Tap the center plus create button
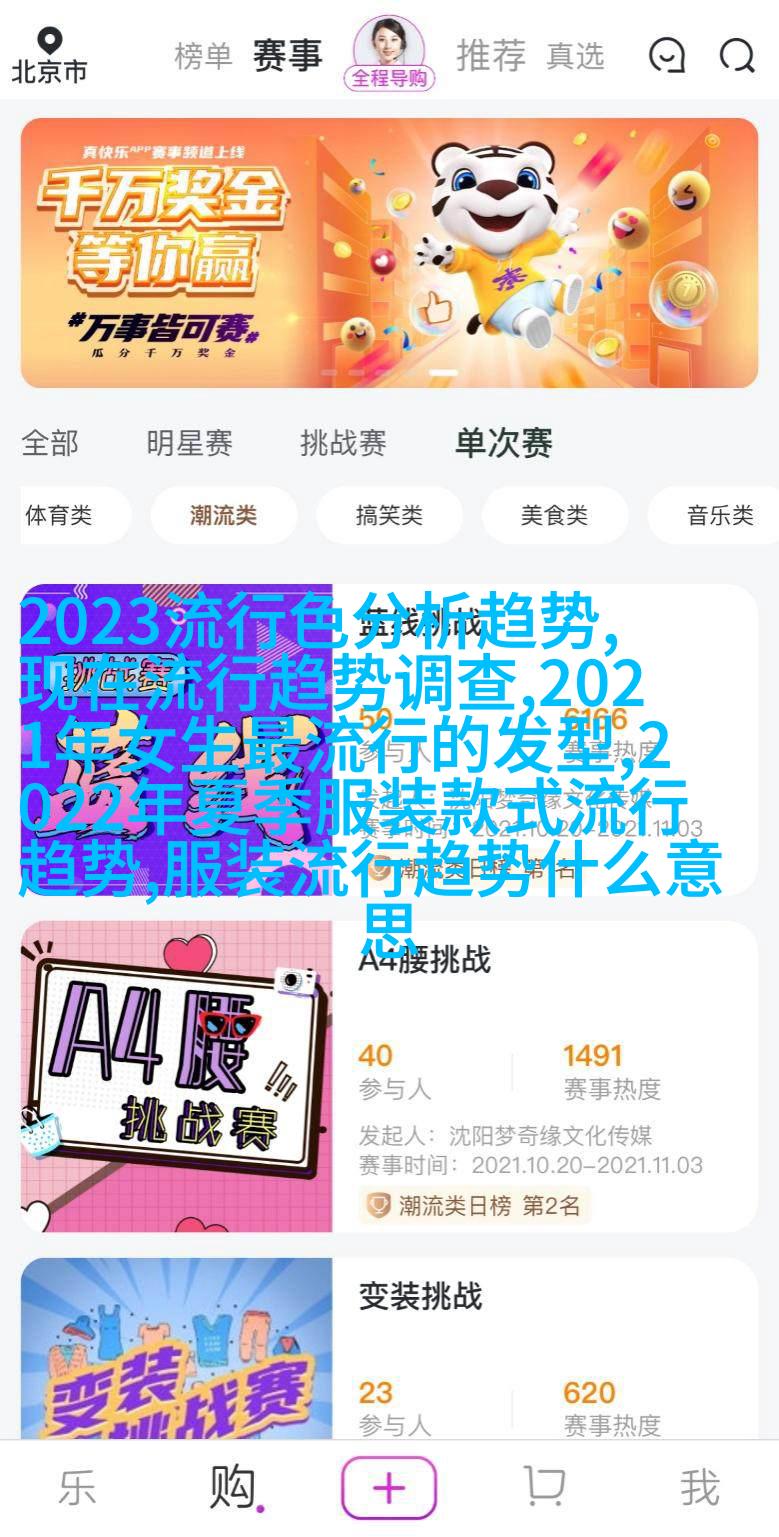The height and width of the screenshot is (1537, 779). pyautogui.click(x=389, y=1488)
